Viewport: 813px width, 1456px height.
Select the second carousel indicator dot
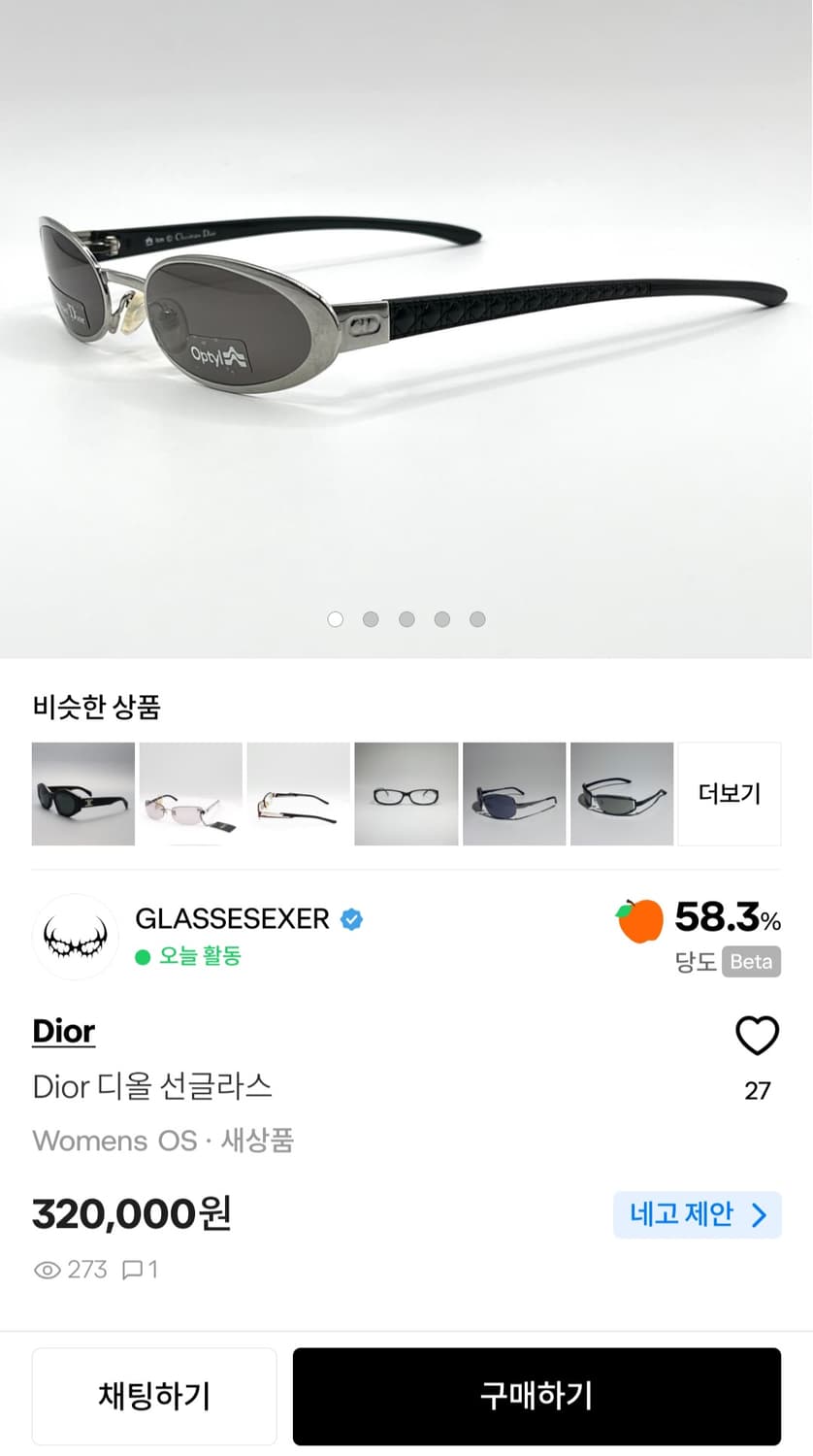(371, 618)
